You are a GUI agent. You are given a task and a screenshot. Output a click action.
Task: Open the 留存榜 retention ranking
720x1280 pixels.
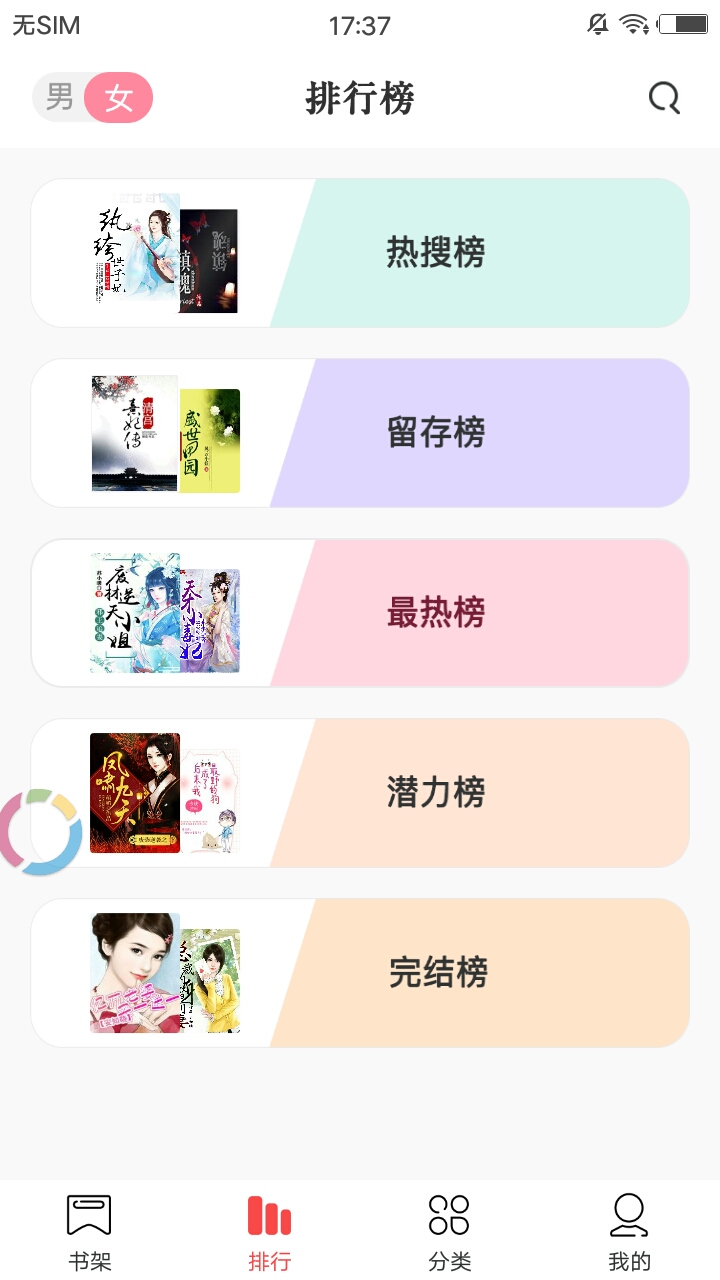coord(434,432)
